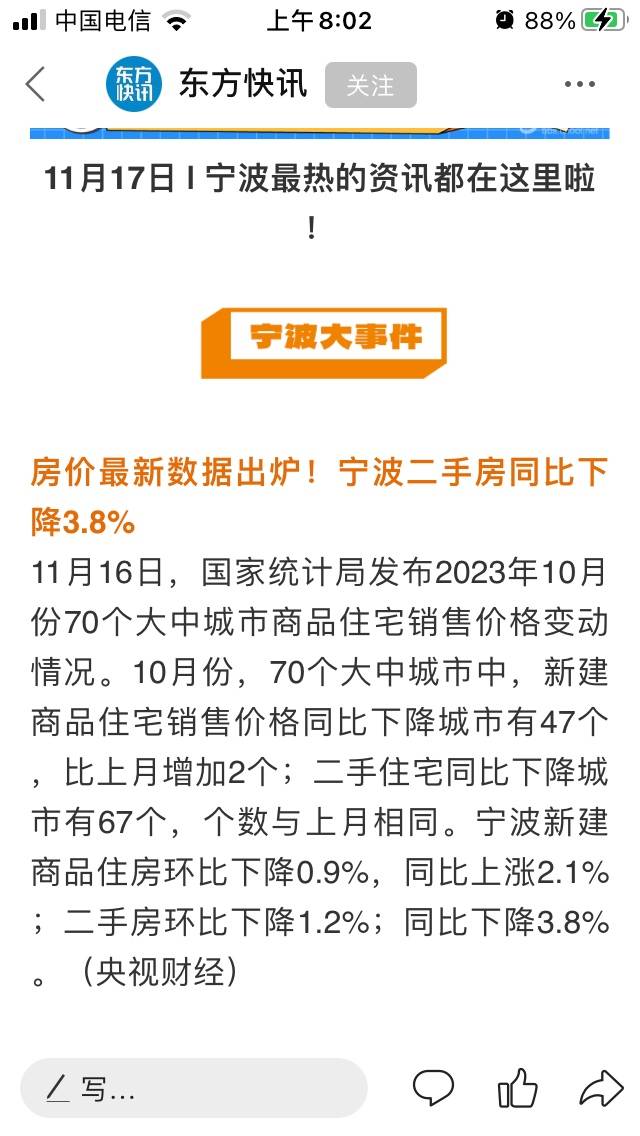
Task: Go back using the top-left arrow
Action: point(35,84)
